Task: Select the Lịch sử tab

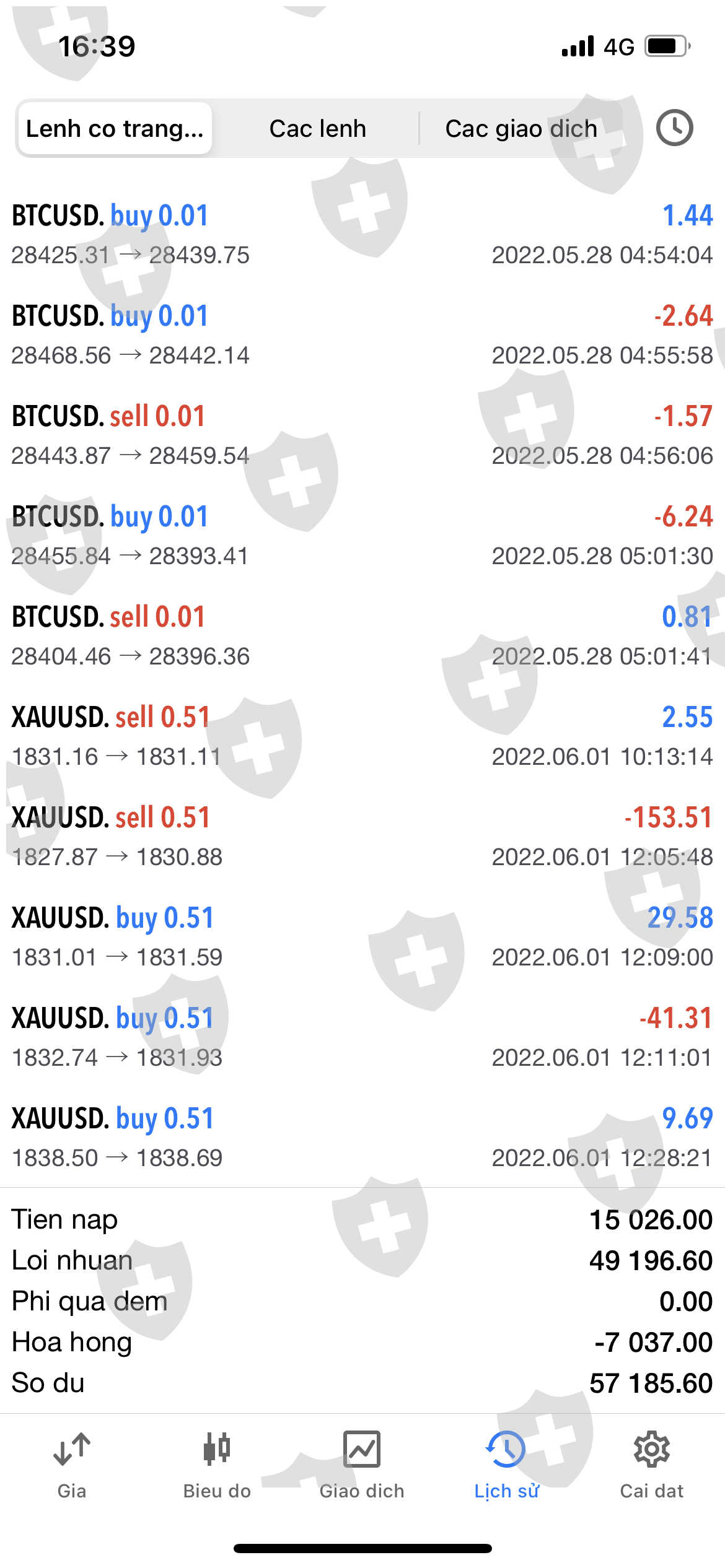Action: pos(506,1465)
